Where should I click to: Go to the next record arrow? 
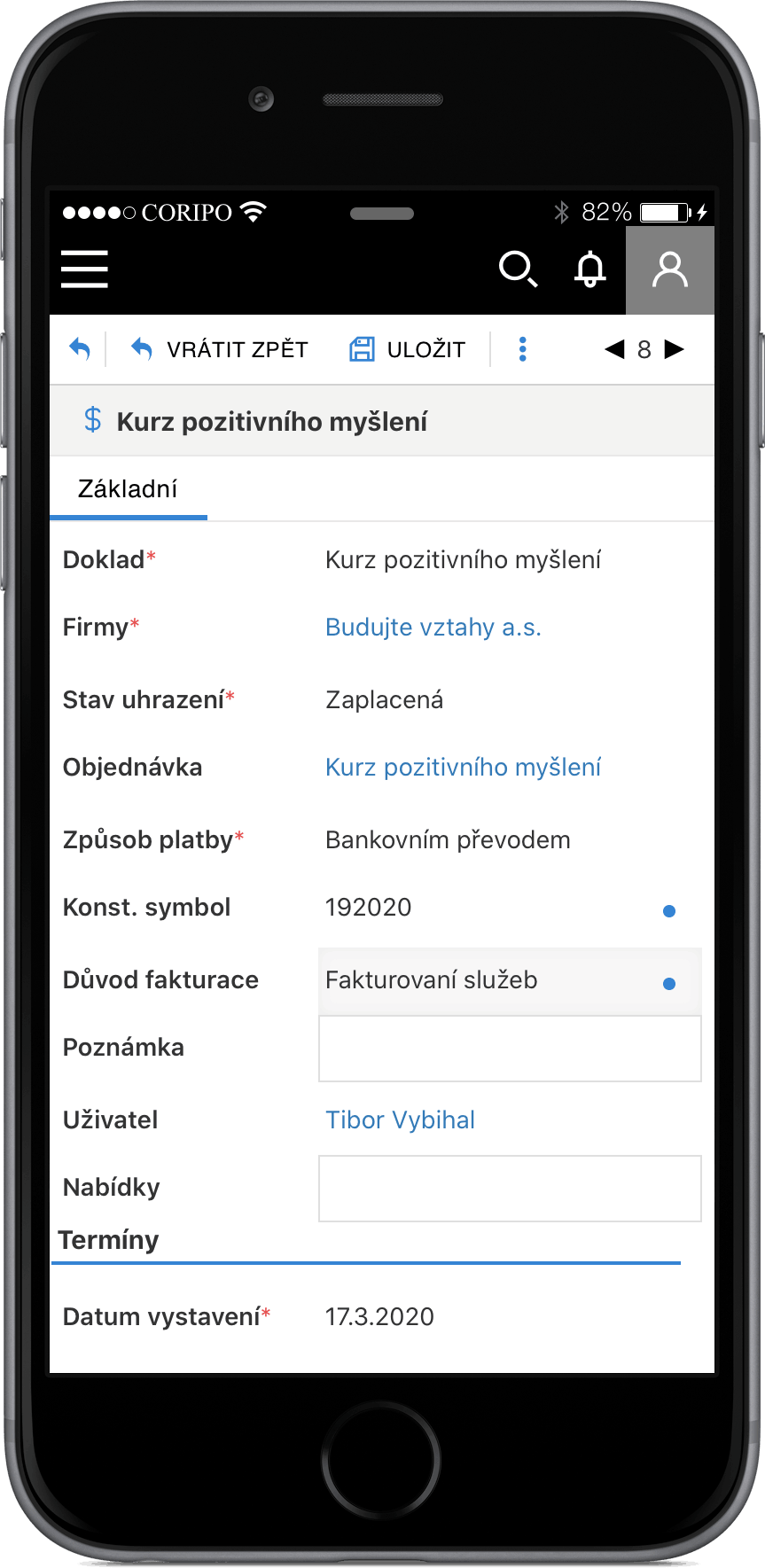click(675, 349)
